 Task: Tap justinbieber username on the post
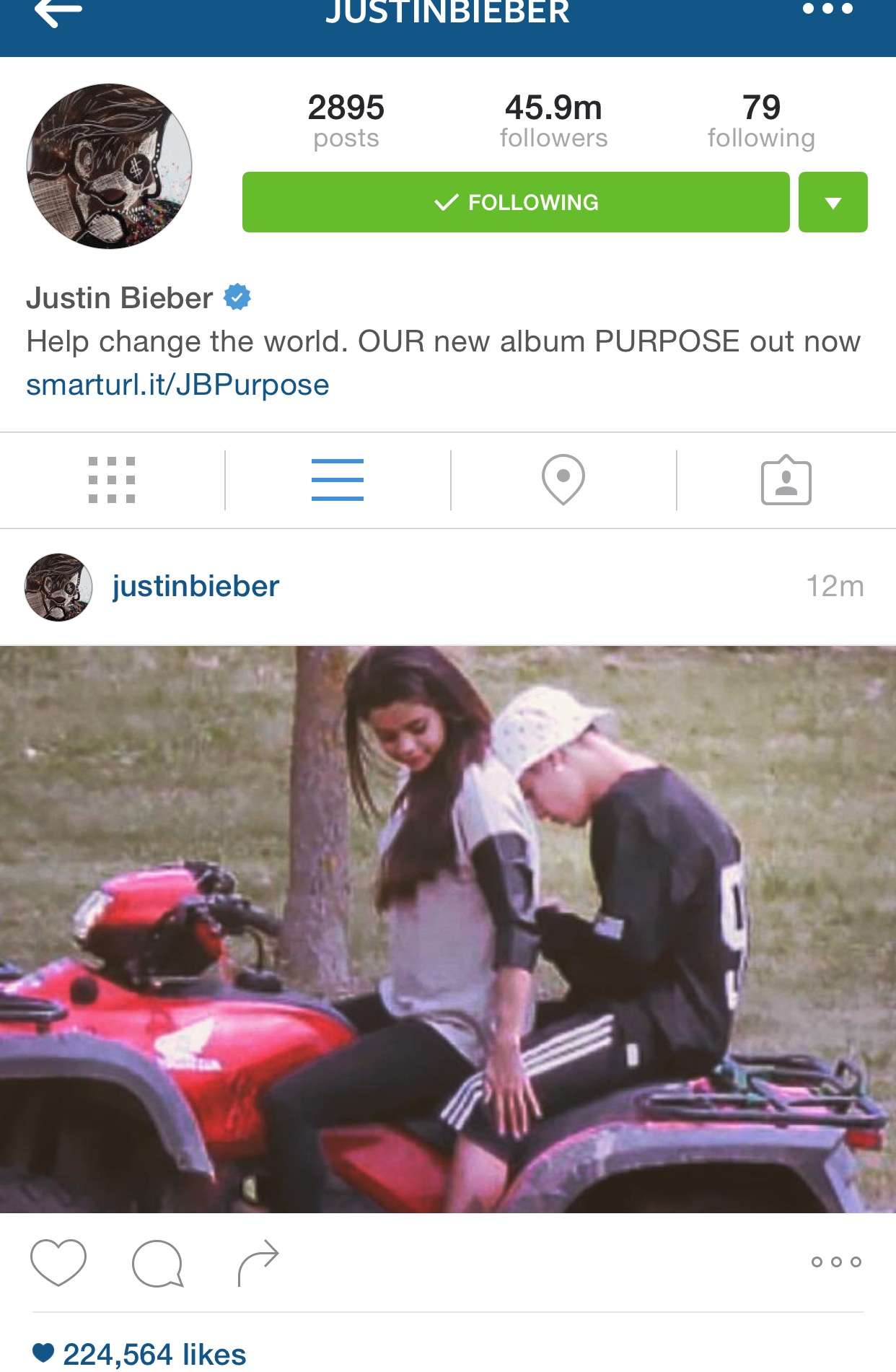pos(196,586)
